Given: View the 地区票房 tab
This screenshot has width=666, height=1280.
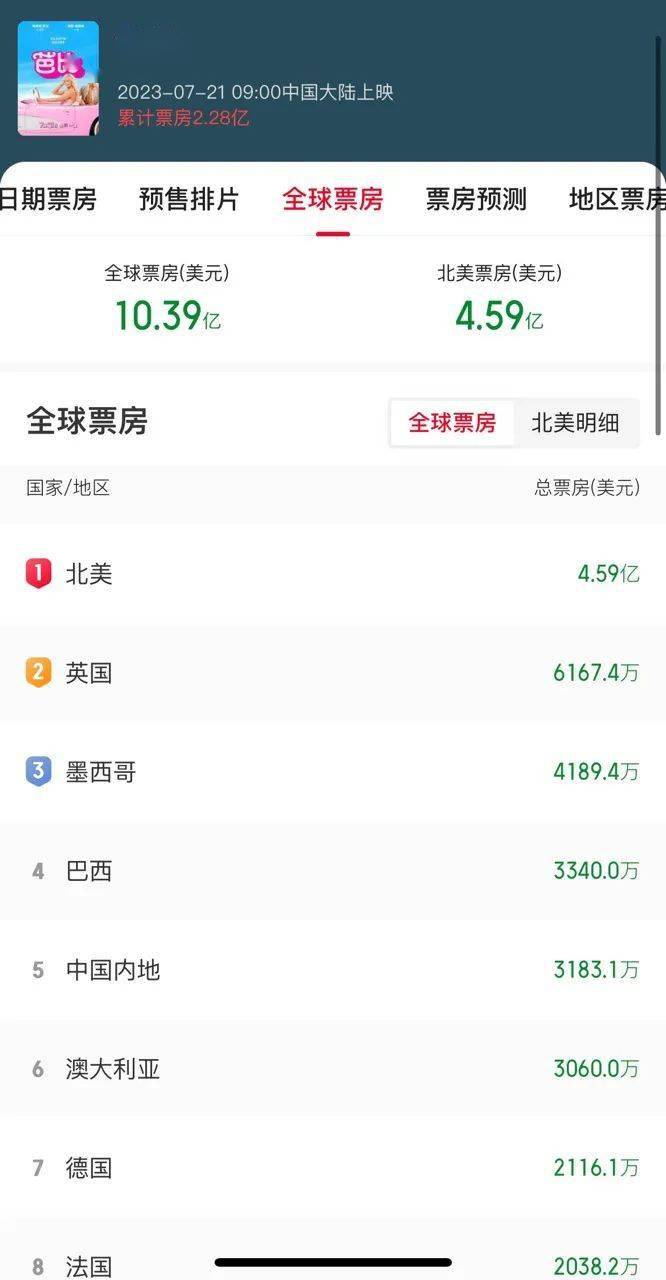Looking at the screenshot, I should (617, 199).
